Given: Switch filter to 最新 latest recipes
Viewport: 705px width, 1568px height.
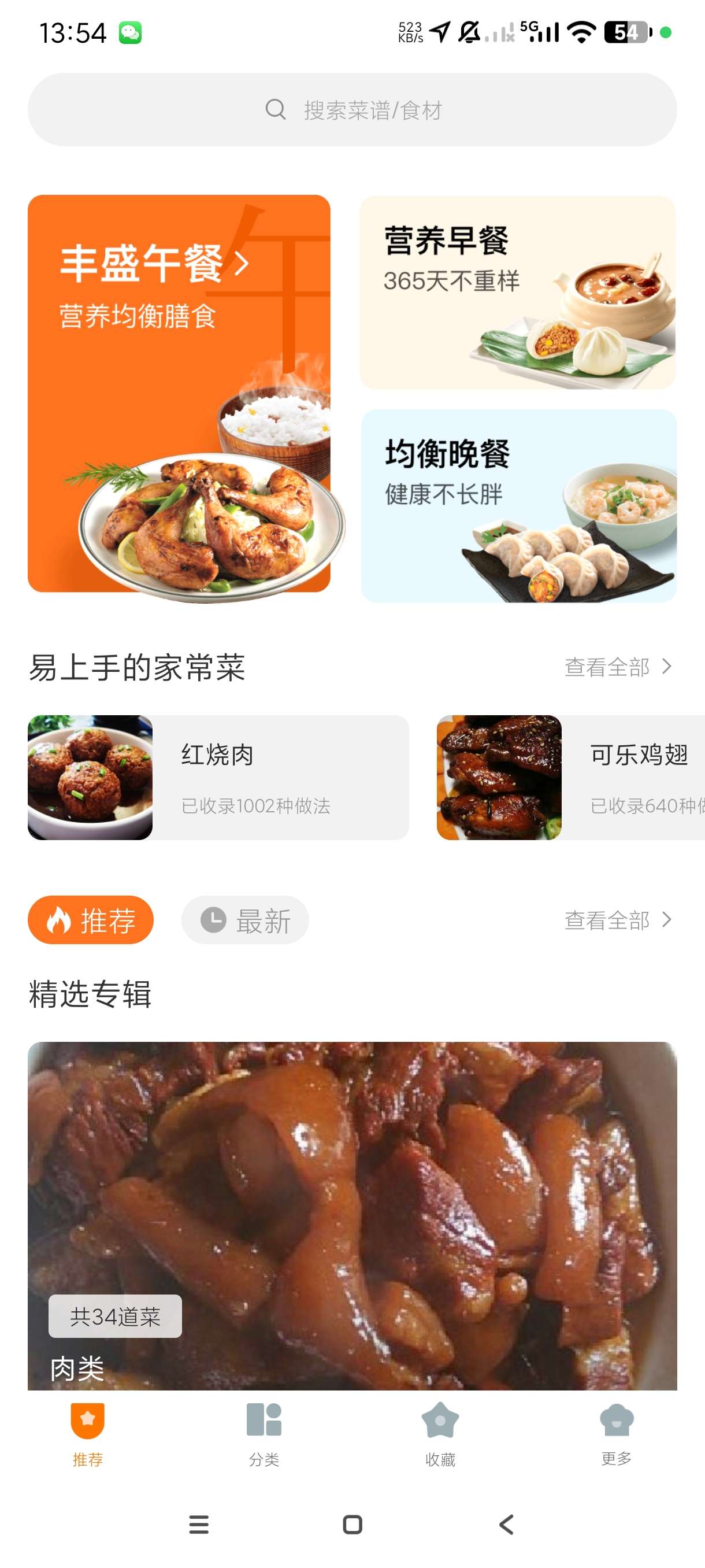Looking at the screenshot, I should click(x=245, y=920).
